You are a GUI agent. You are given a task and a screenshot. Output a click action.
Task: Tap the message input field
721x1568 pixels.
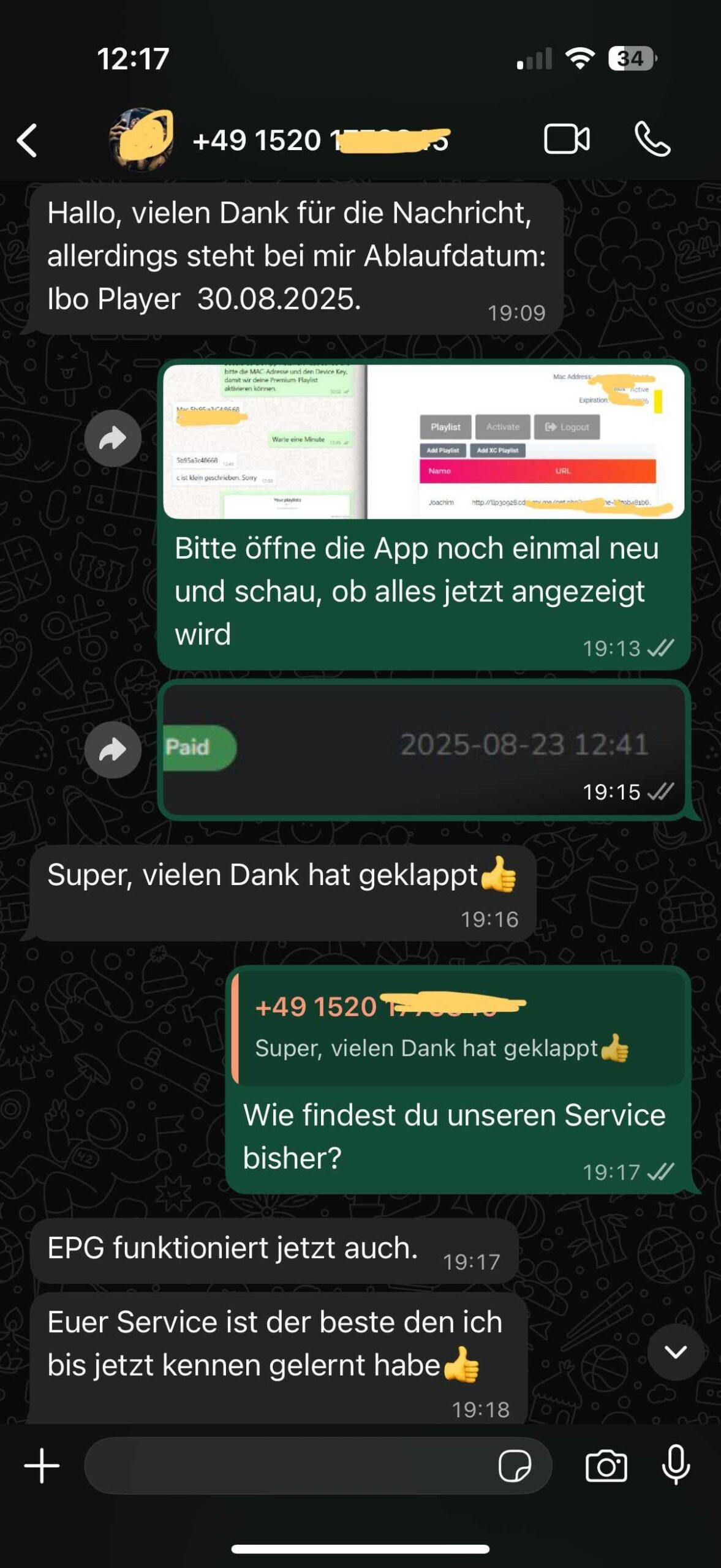288,1466
